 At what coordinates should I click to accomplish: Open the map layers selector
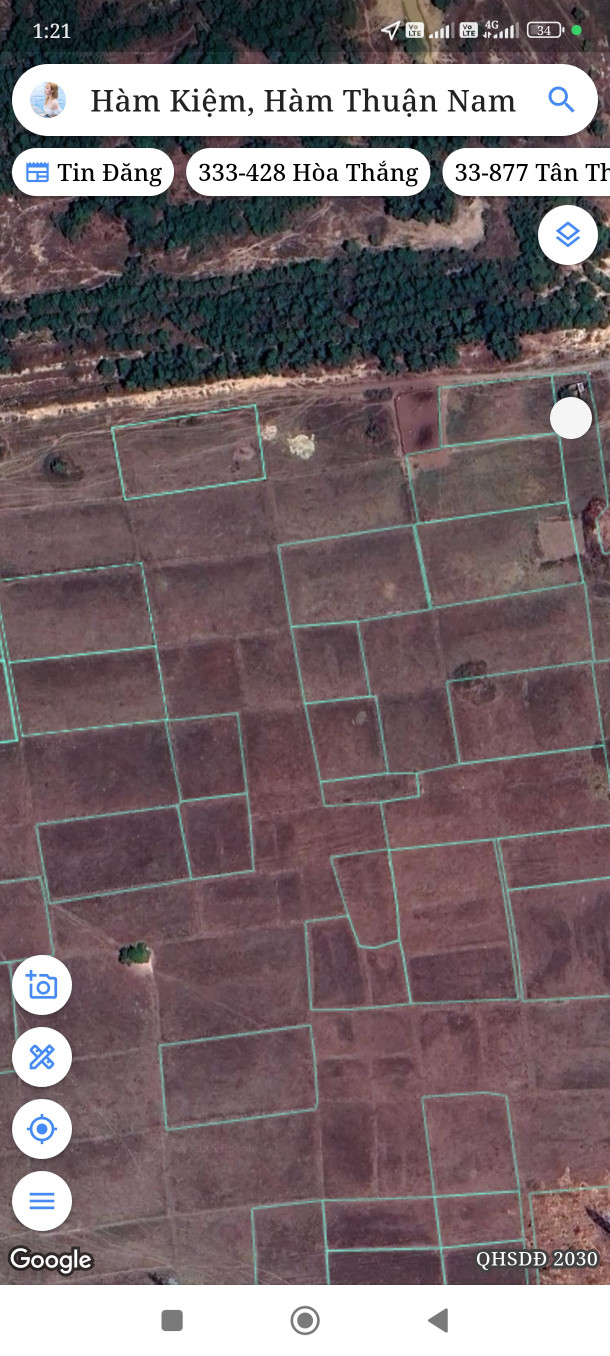tap(568, 235)
